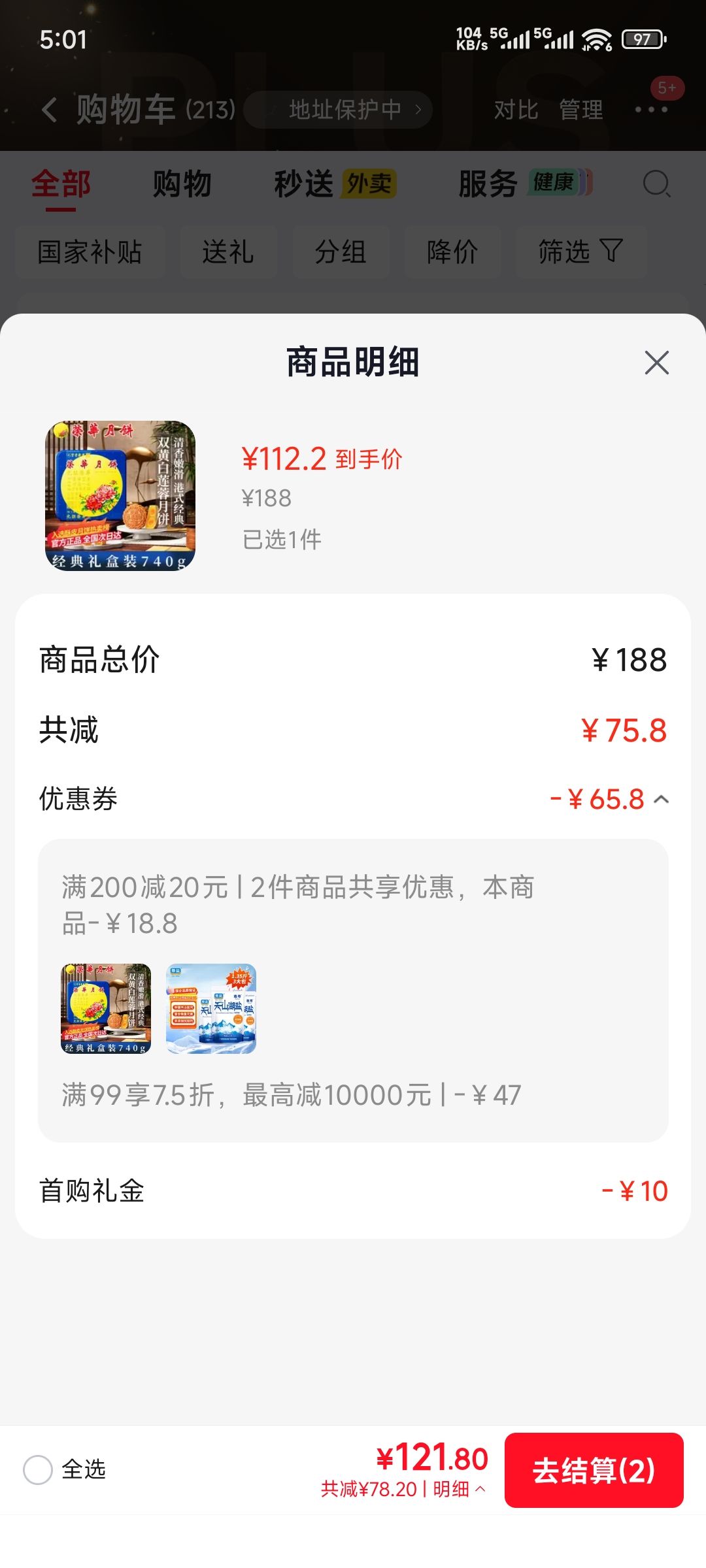The image size is (706, 1568).
Task: Go back from the 购物车 page
Action: click(49, 109)
